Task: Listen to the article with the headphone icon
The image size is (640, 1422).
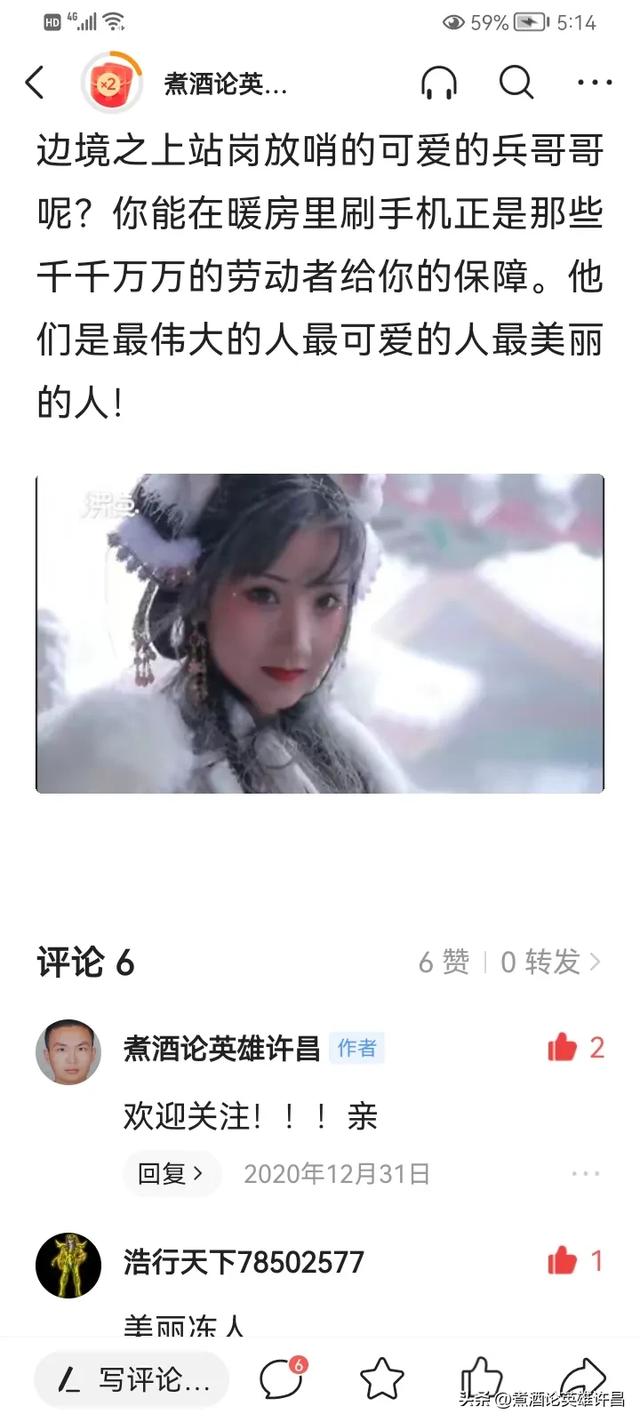Action: 439,83
